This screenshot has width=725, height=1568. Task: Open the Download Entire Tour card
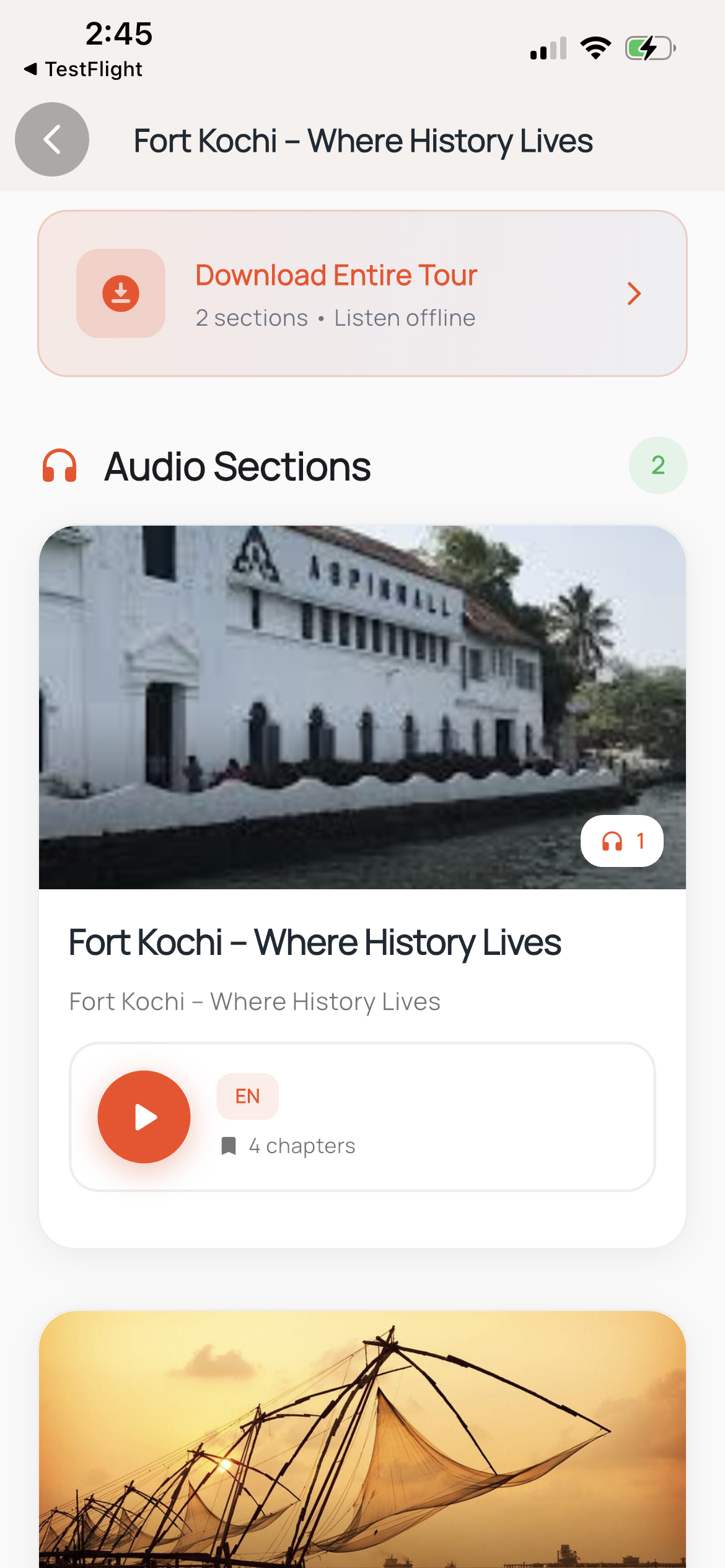(x=362, y=294)
